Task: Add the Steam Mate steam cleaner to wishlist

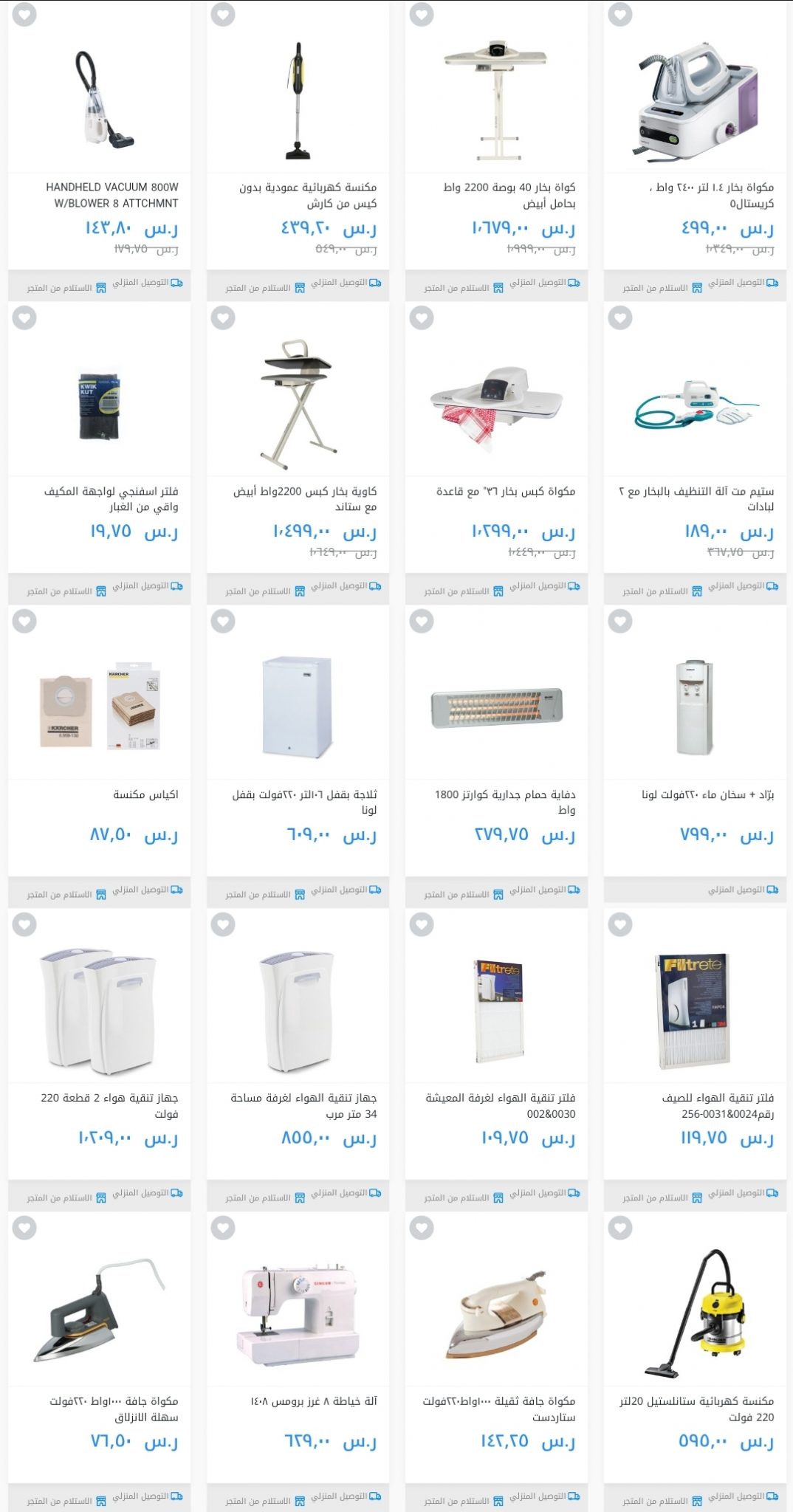Action: (x=620, y=318)
